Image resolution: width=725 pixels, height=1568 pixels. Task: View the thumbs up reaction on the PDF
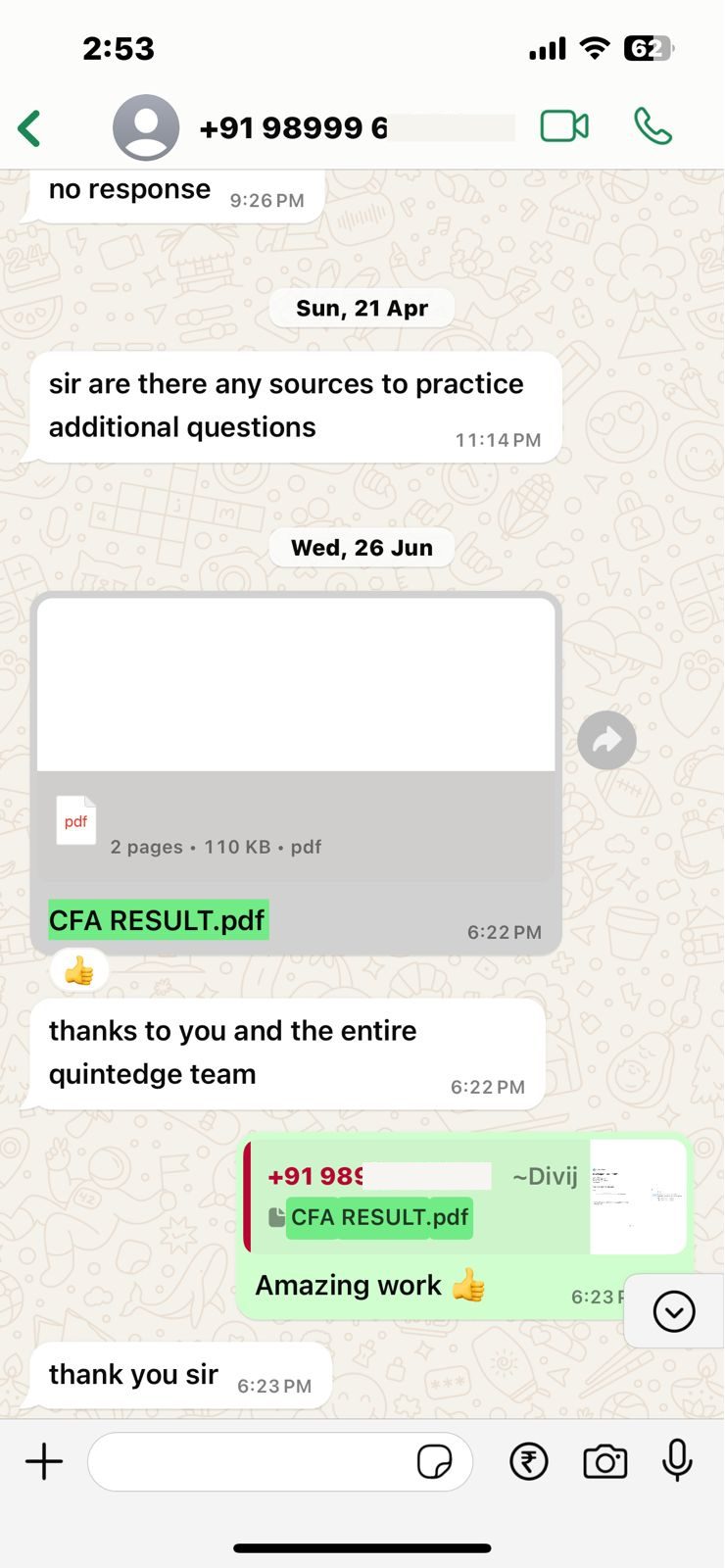(x=79, y=971)
